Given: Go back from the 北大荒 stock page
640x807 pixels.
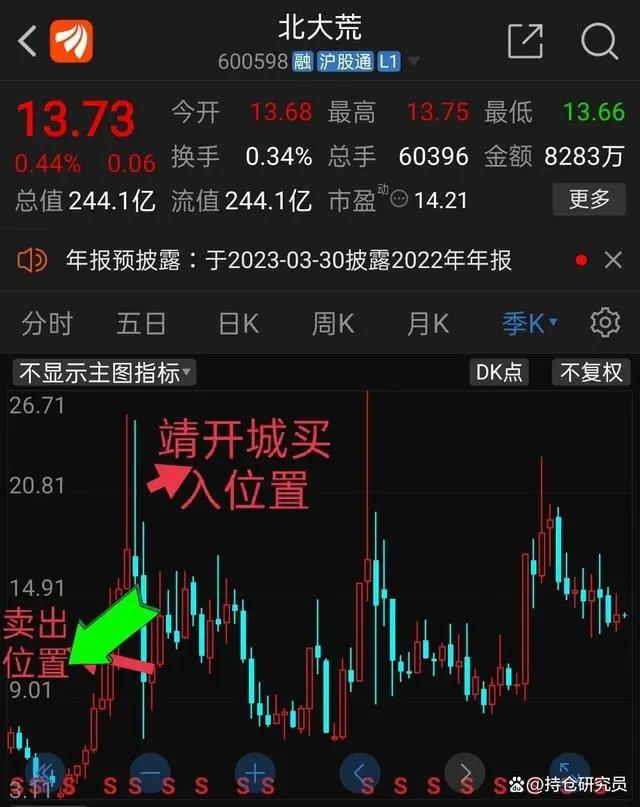Looking at the screenshot, I should pos(26,41).
